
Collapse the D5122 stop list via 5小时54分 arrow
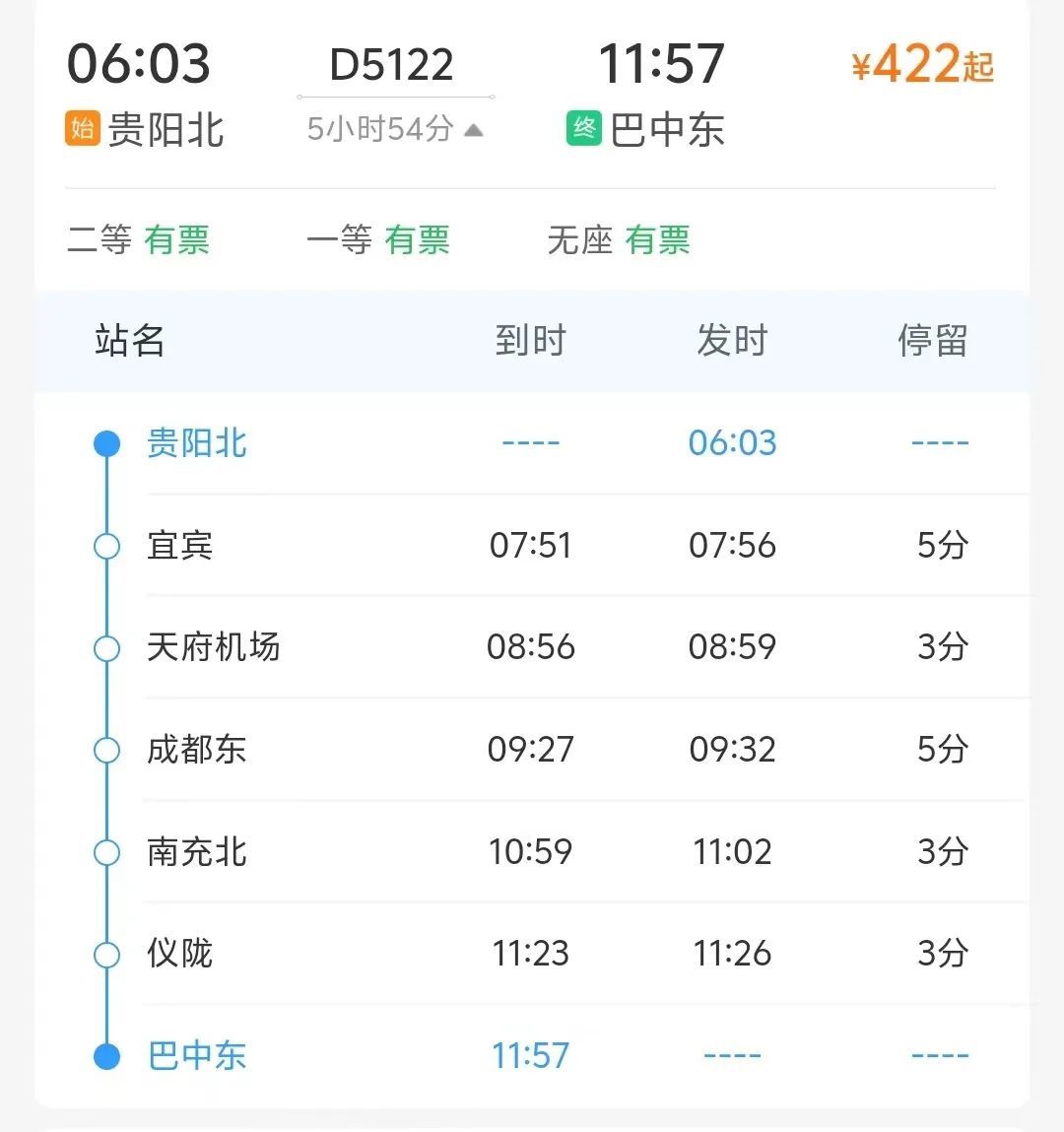[473, 130]
